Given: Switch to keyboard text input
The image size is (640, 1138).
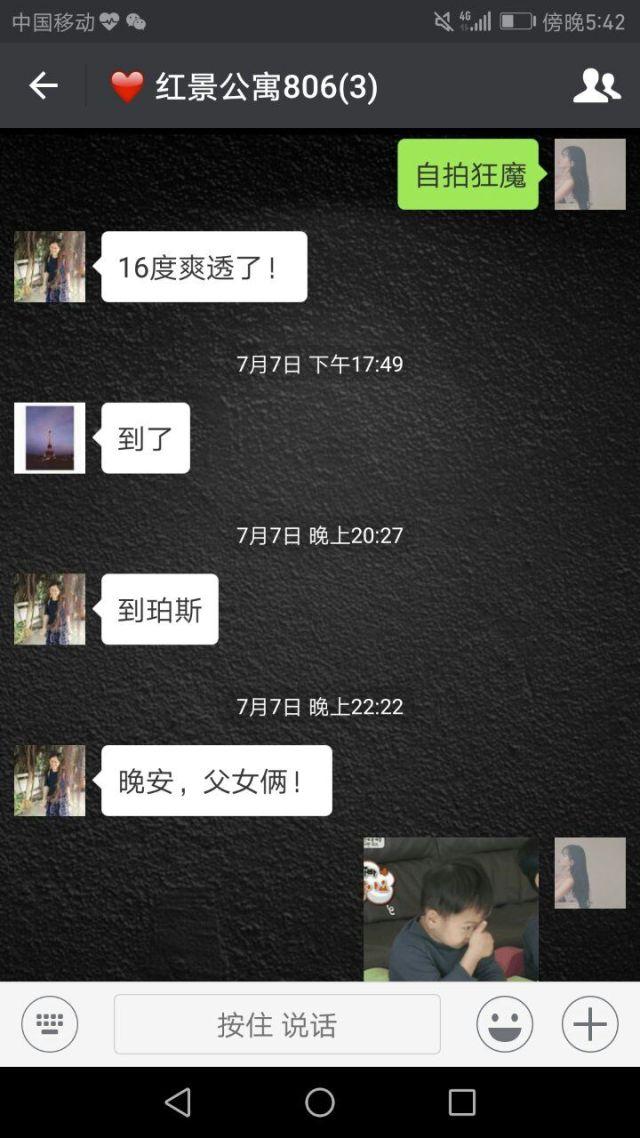Looking at the screenshot, I should click(x=49, y=1024).
